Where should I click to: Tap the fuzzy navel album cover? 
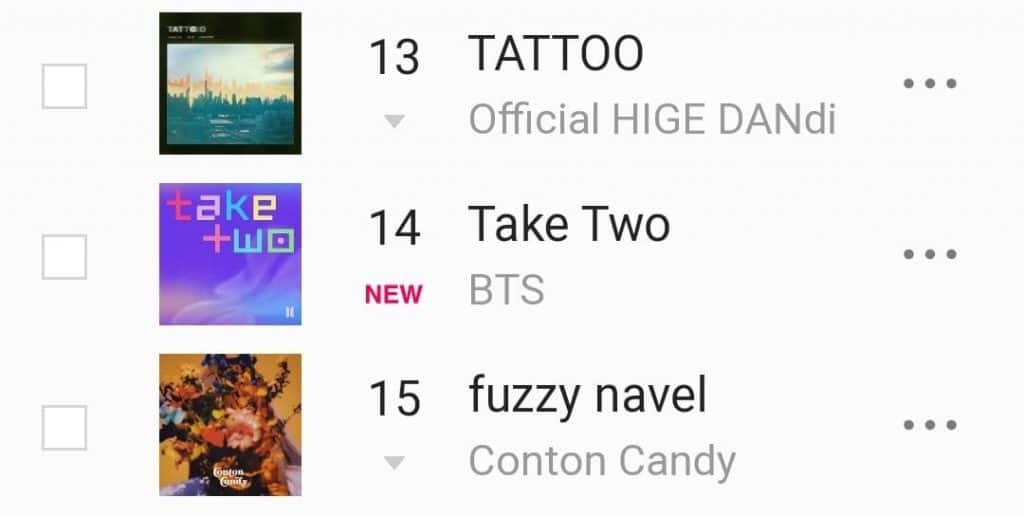pyautogui.click(x=230, y=424)
